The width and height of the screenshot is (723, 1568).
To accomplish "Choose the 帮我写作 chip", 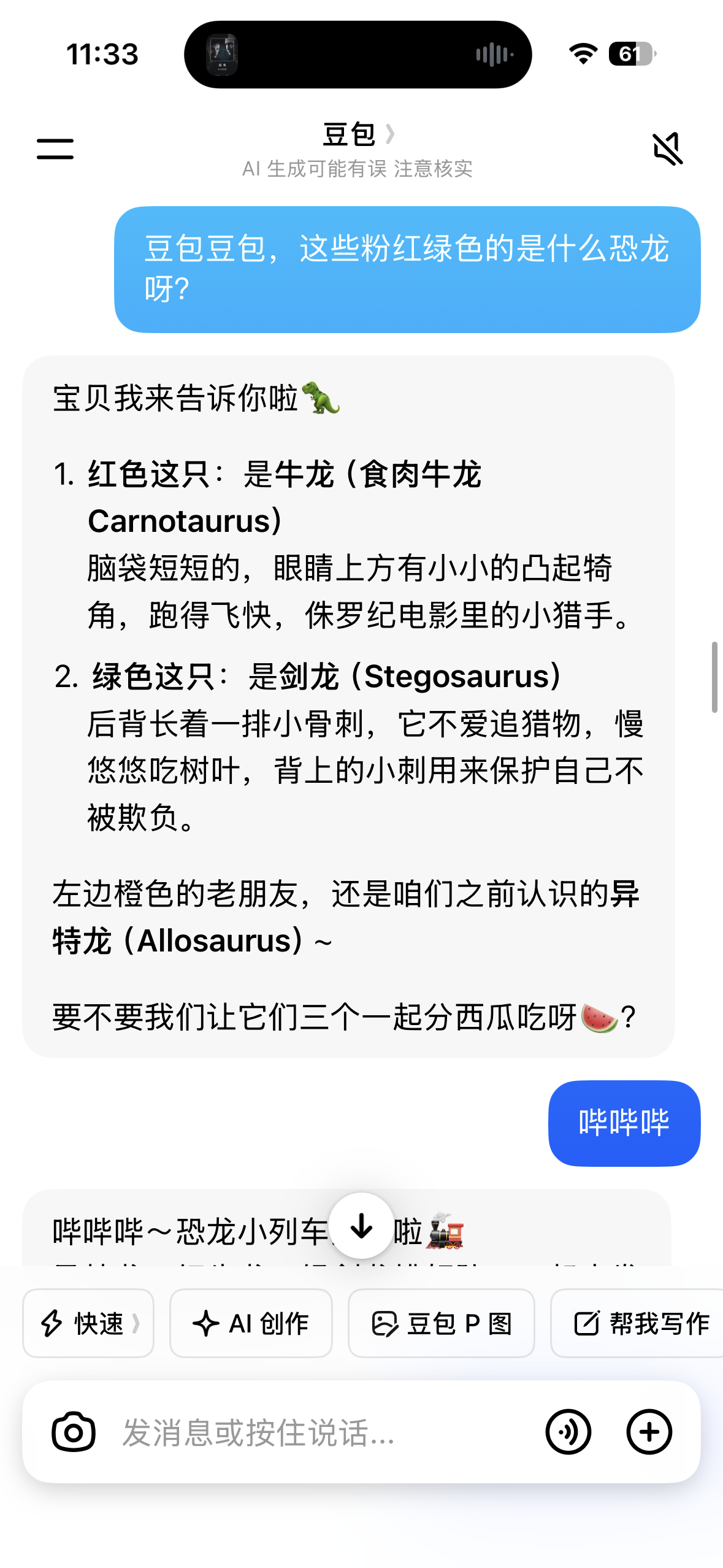I will tap(638, 1323).
